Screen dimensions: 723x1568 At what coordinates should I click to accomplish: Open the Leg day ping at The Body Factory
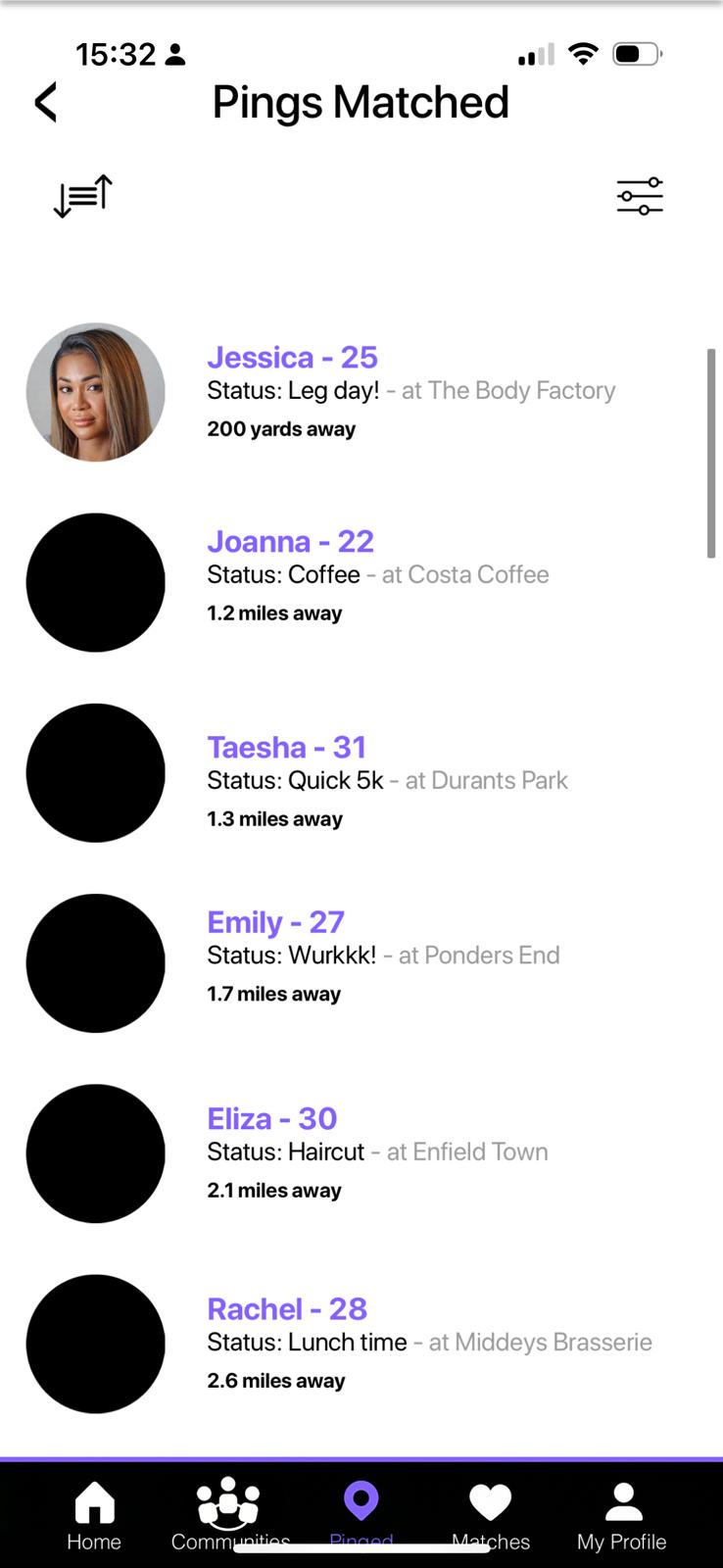tap(410, 390)
